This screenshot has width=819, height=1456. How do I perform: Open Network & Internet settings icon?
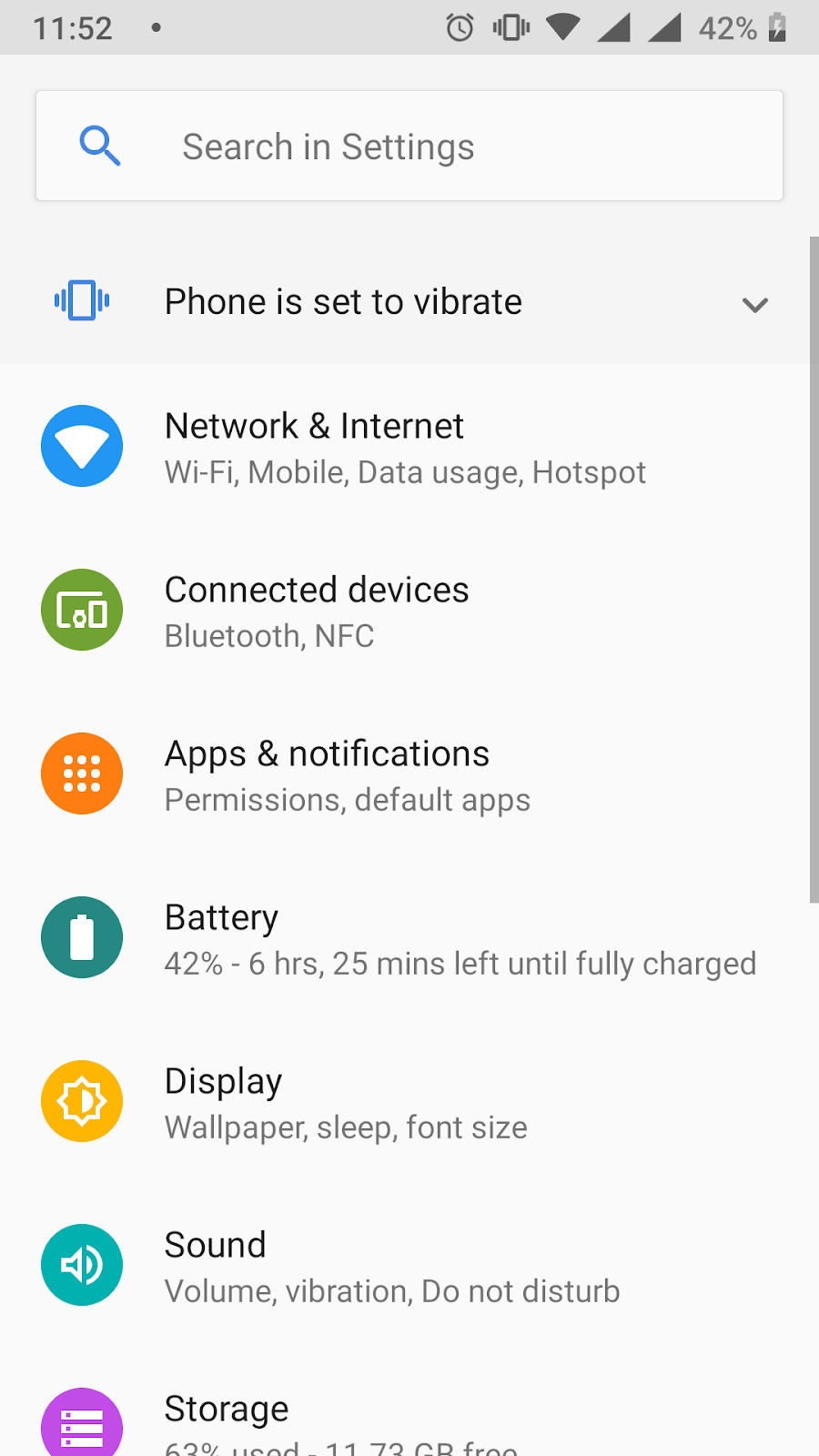coord(82,446)
